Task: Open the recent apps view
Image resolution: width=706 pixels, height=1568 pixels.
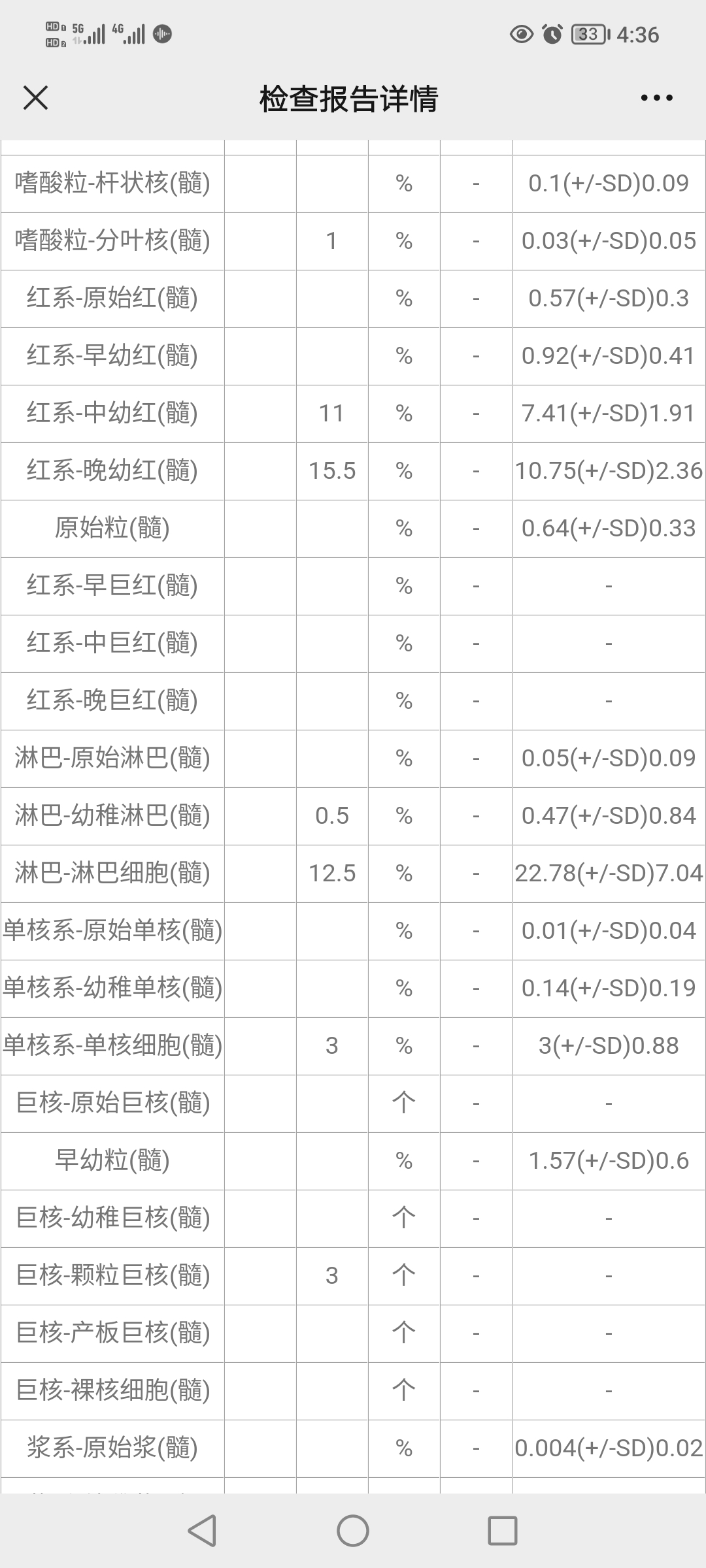Action: (503, 1530)
